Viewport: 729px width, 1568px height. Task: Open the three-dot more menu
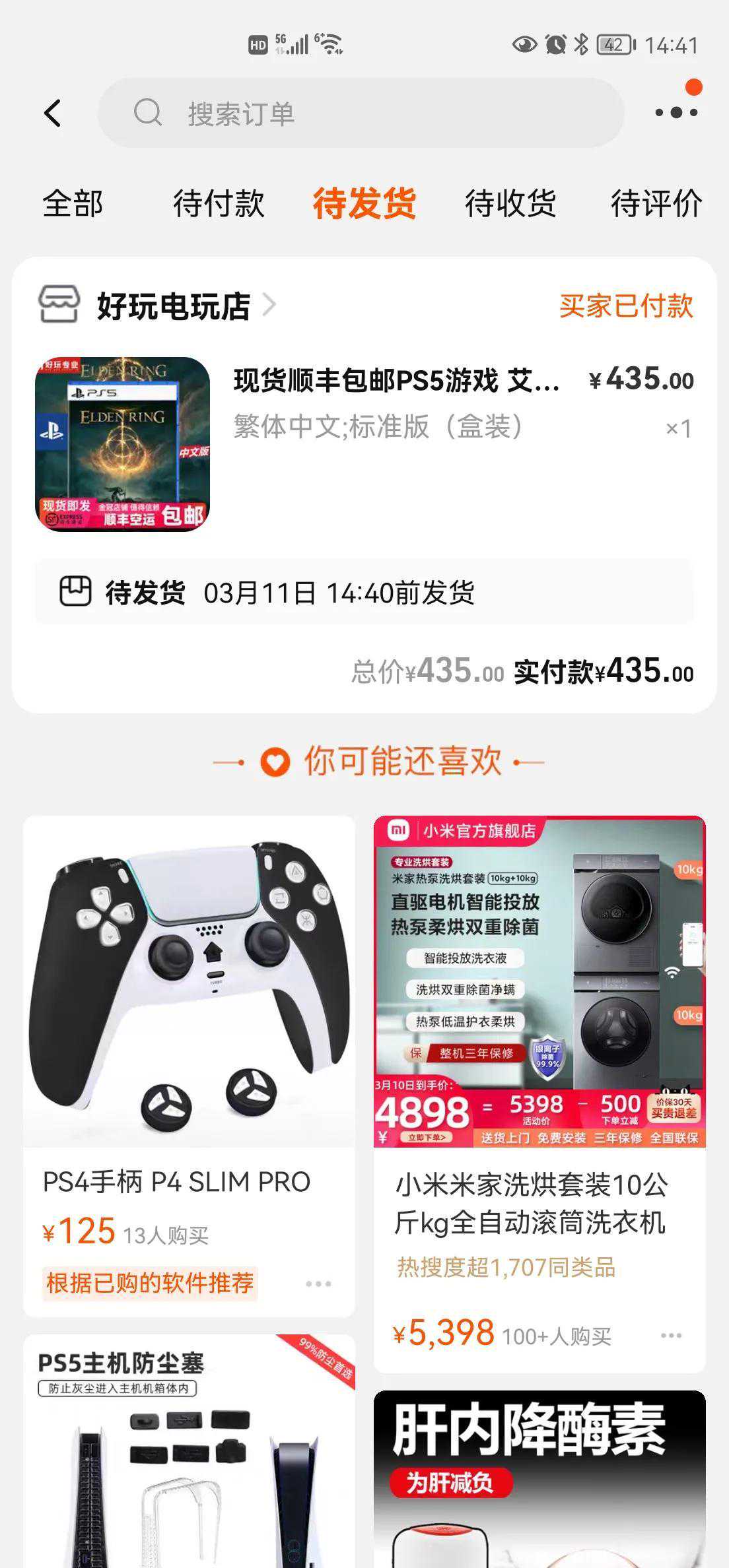(x=676, y=113)
